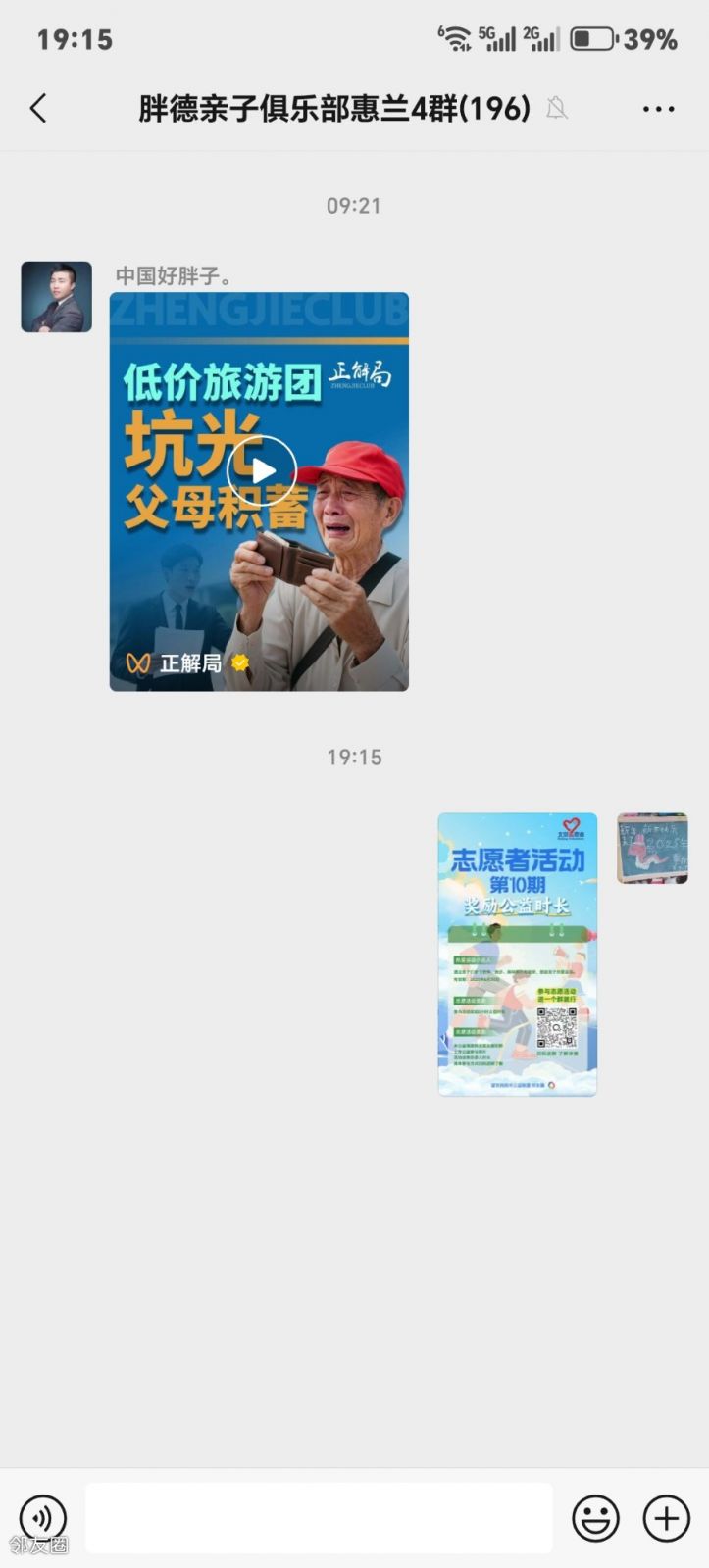The image size is (709, 1568).
Task: Open the emoji picker
Action: (x=595, y=1518)
